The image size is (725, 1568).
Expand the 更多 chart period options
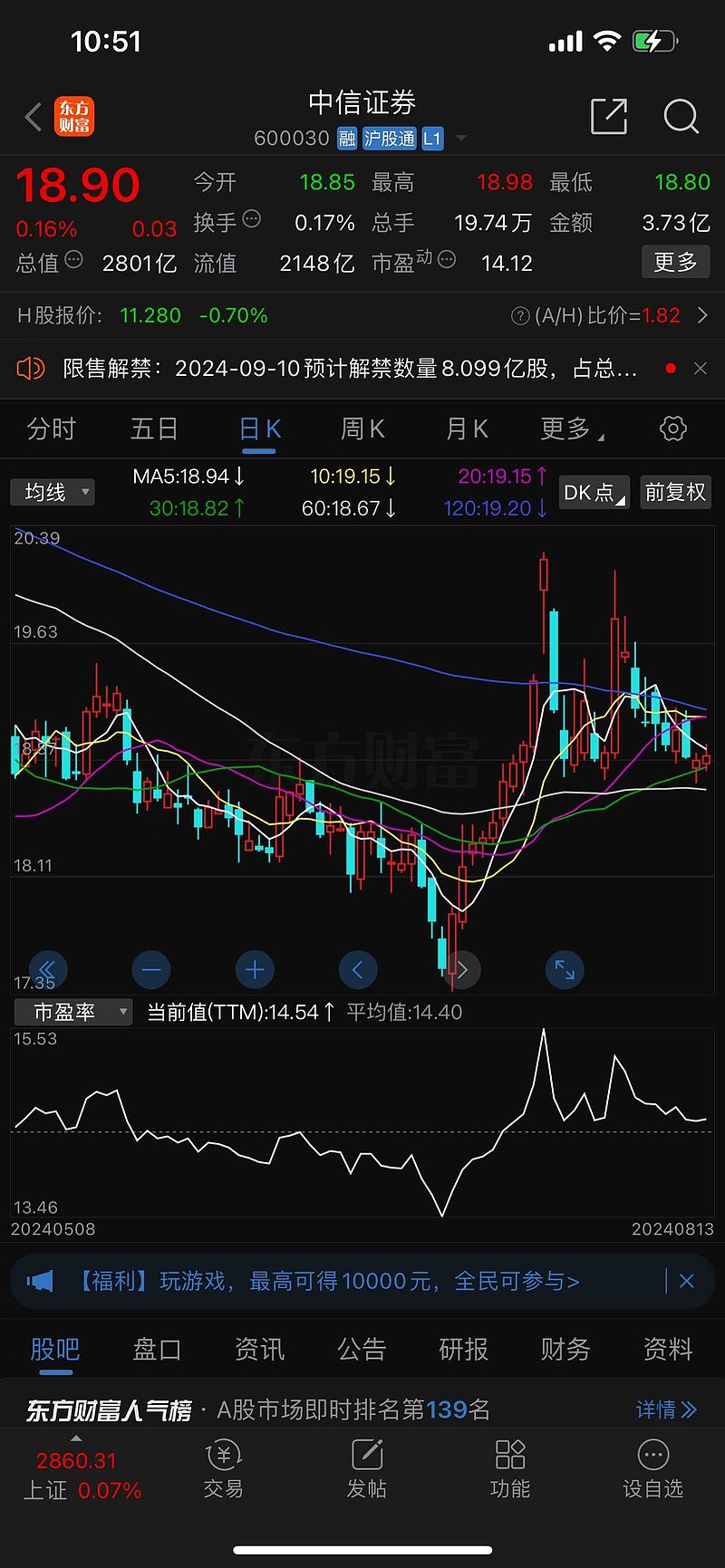coord(568,428)
